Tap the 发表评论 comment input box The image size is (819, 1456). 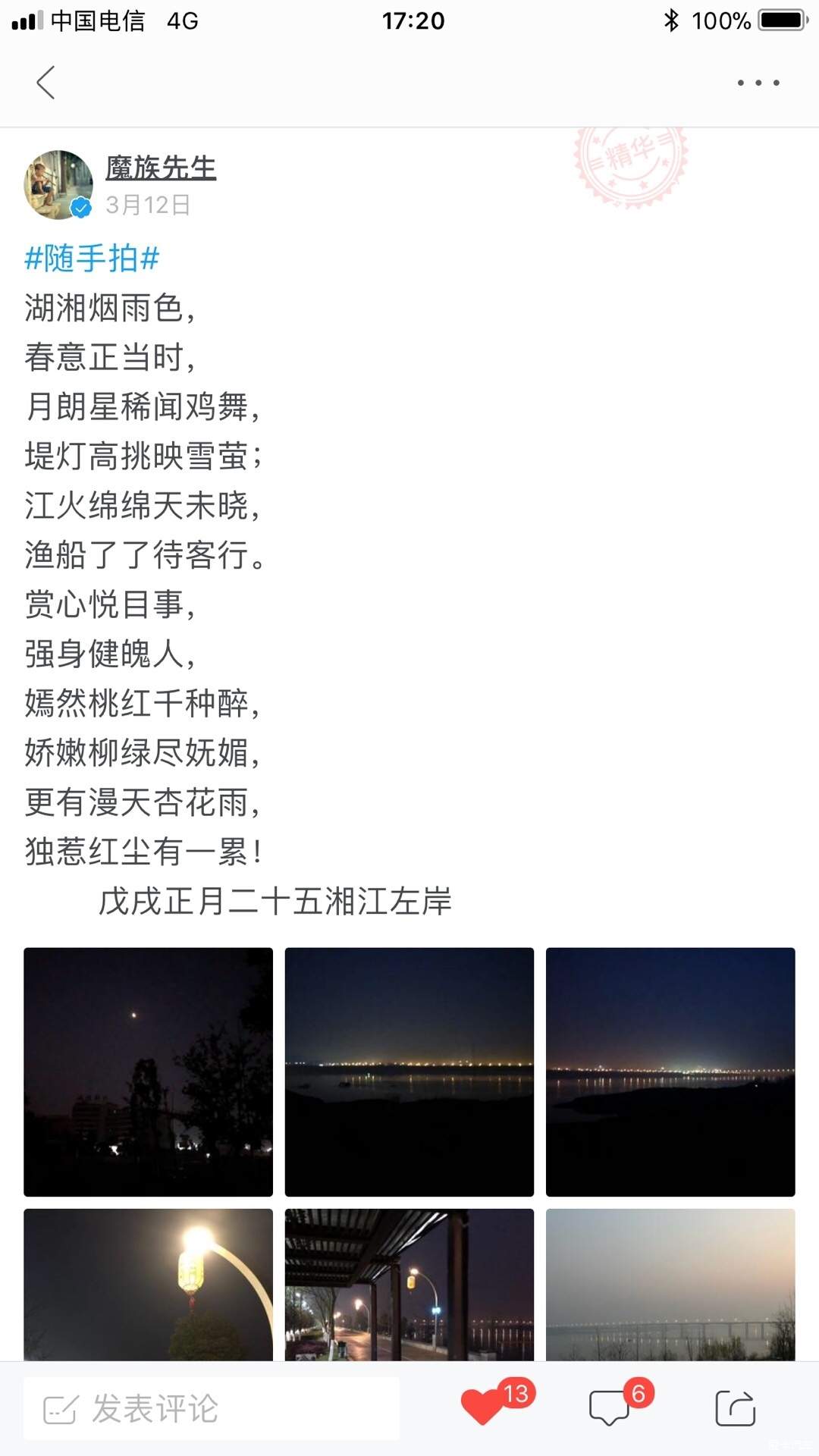(211, 1409)
